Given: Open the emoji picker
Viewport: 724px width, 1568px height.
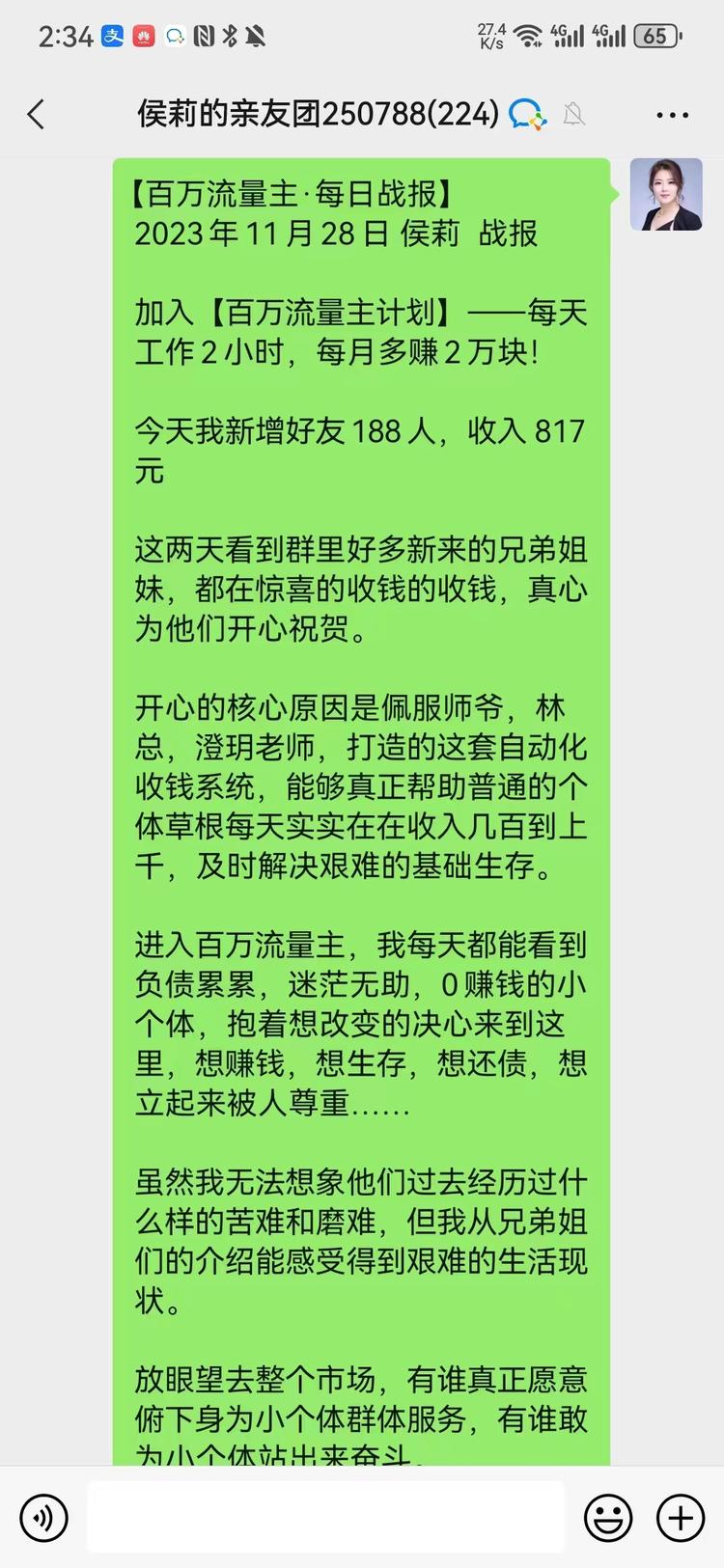Looking at the screenshot, I should point(608,1517).
